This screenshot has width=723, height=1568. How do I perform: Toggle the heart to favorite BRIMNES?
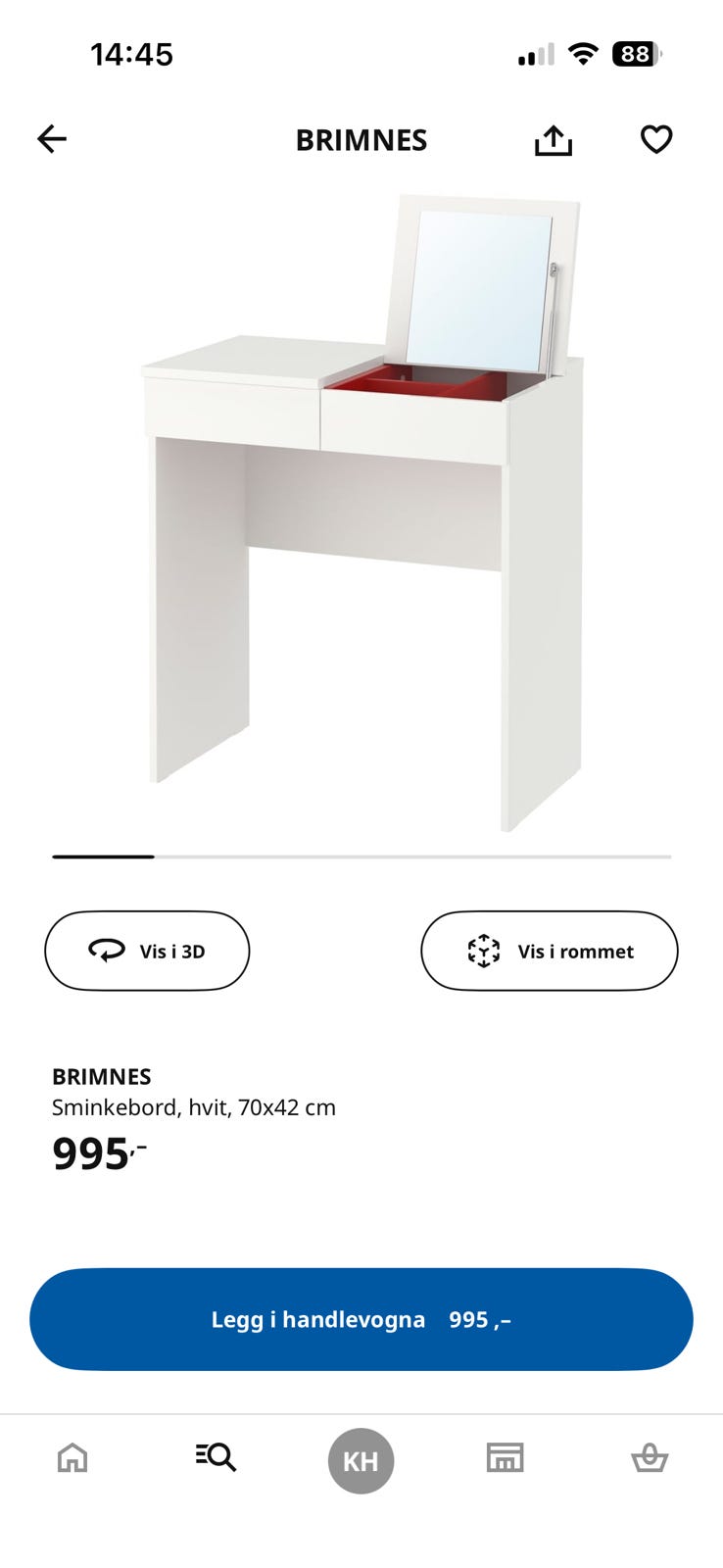pos(654,139)
